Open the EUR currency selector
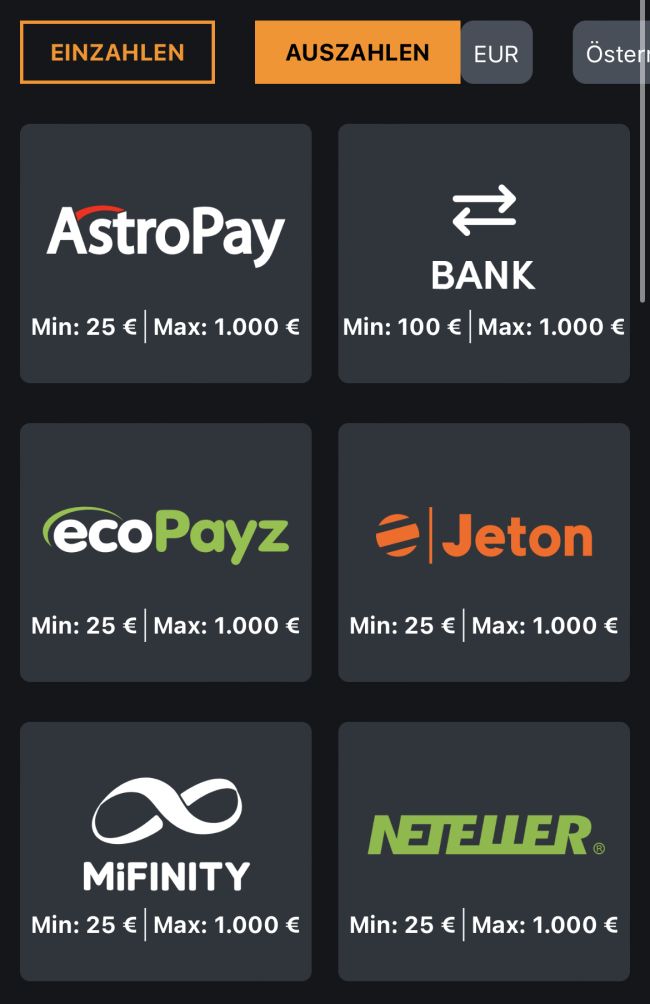The width and height of the screenshot is (650, 1004). 496,53
